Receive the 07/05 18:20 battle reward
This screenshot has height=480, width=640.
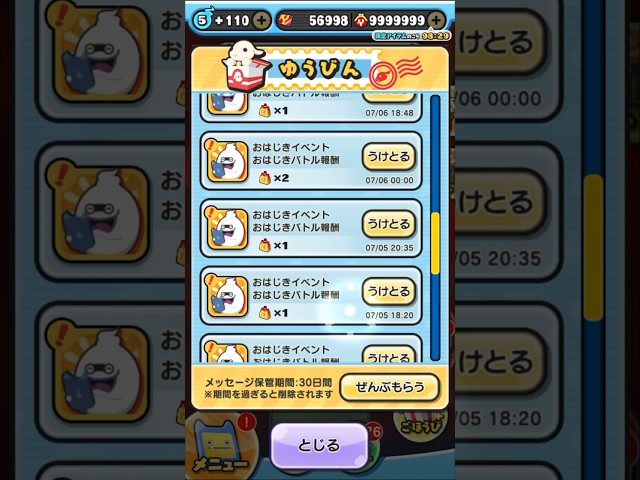386,291
